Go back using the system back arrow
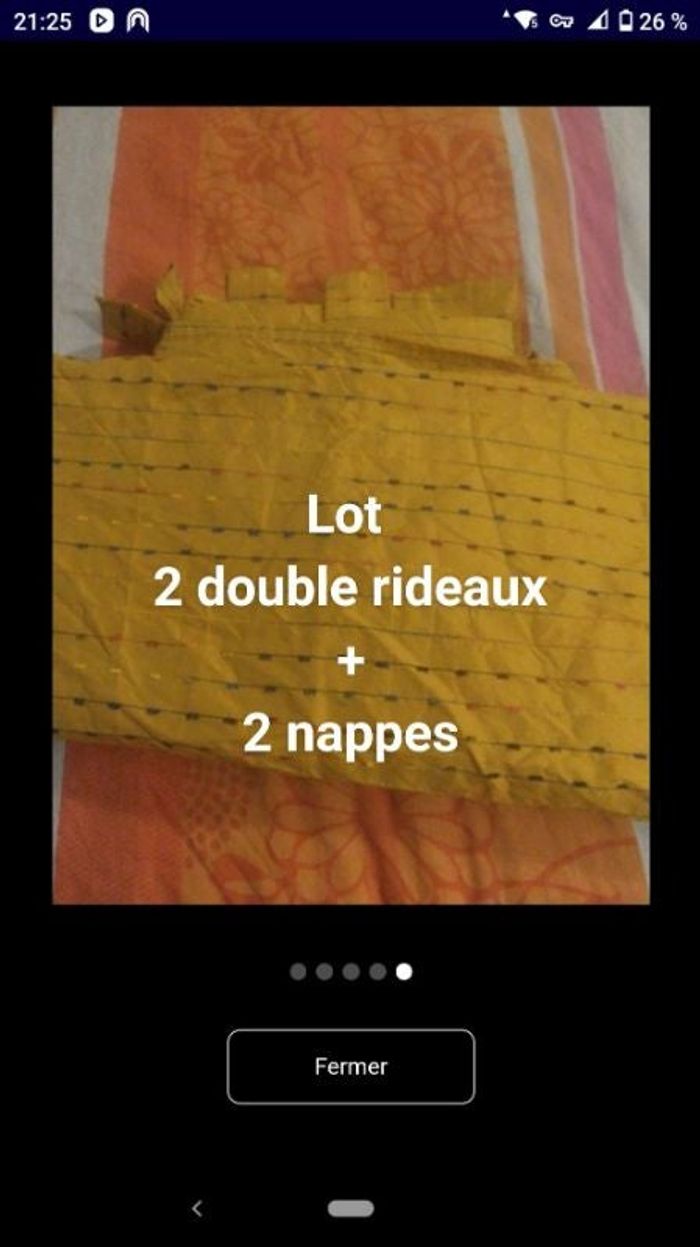The height and width of the screenshot is (1247, 700). click(x=197, y=1208)
